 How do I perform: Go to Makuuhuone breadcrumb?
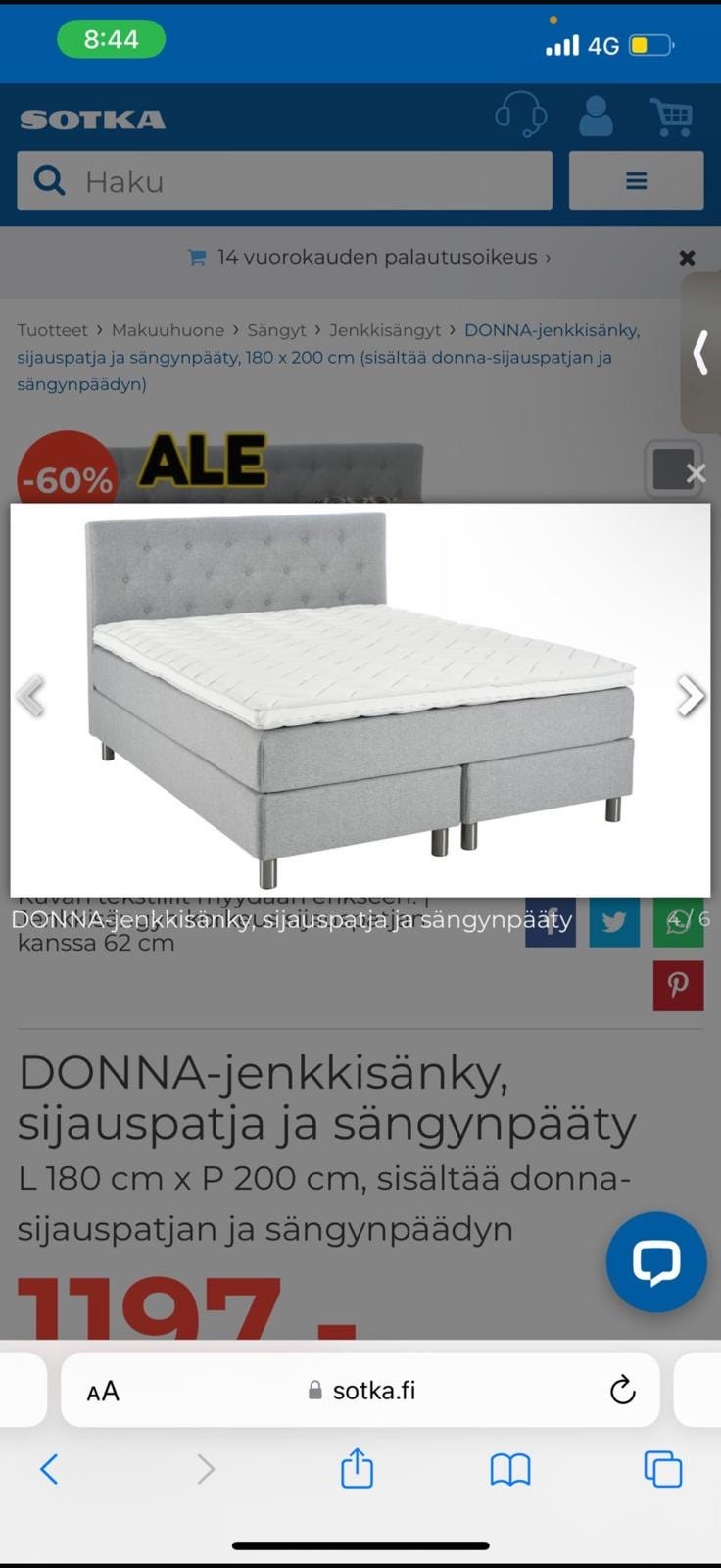click(x=168, y=330)
